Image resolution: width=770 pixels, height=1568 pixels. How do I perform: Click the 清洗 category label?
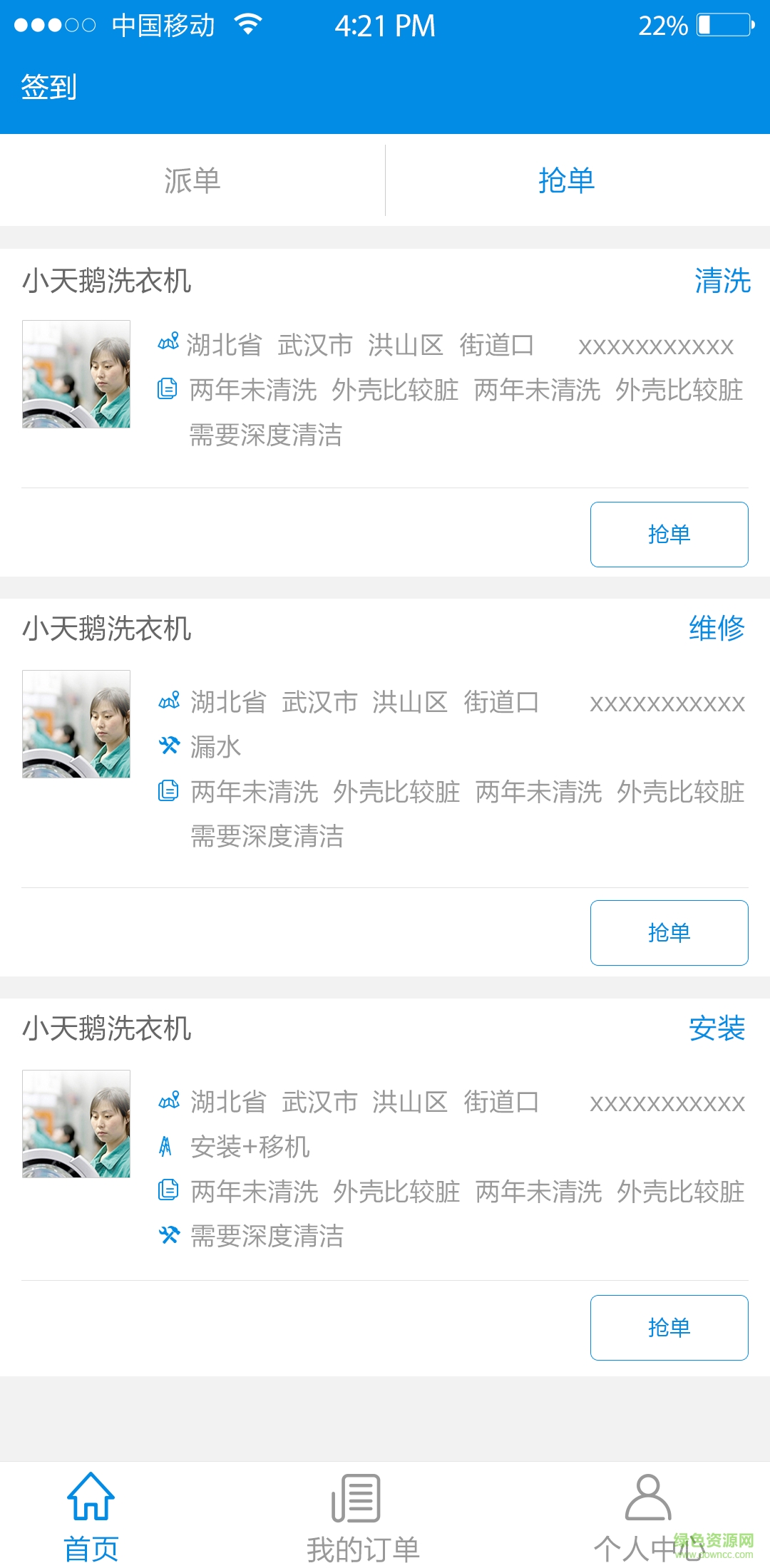coord(722,281)
